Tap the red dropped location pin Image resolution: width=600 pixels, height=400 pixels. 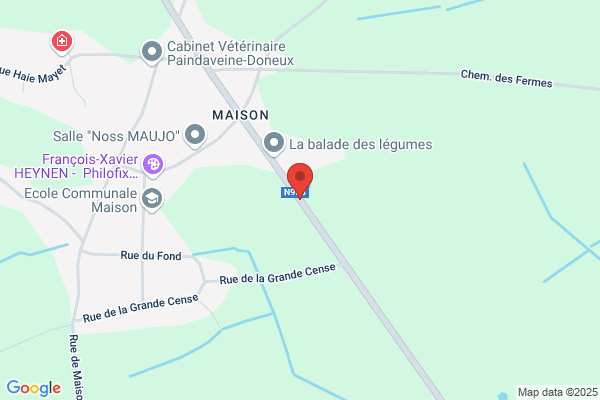point(300,180)
